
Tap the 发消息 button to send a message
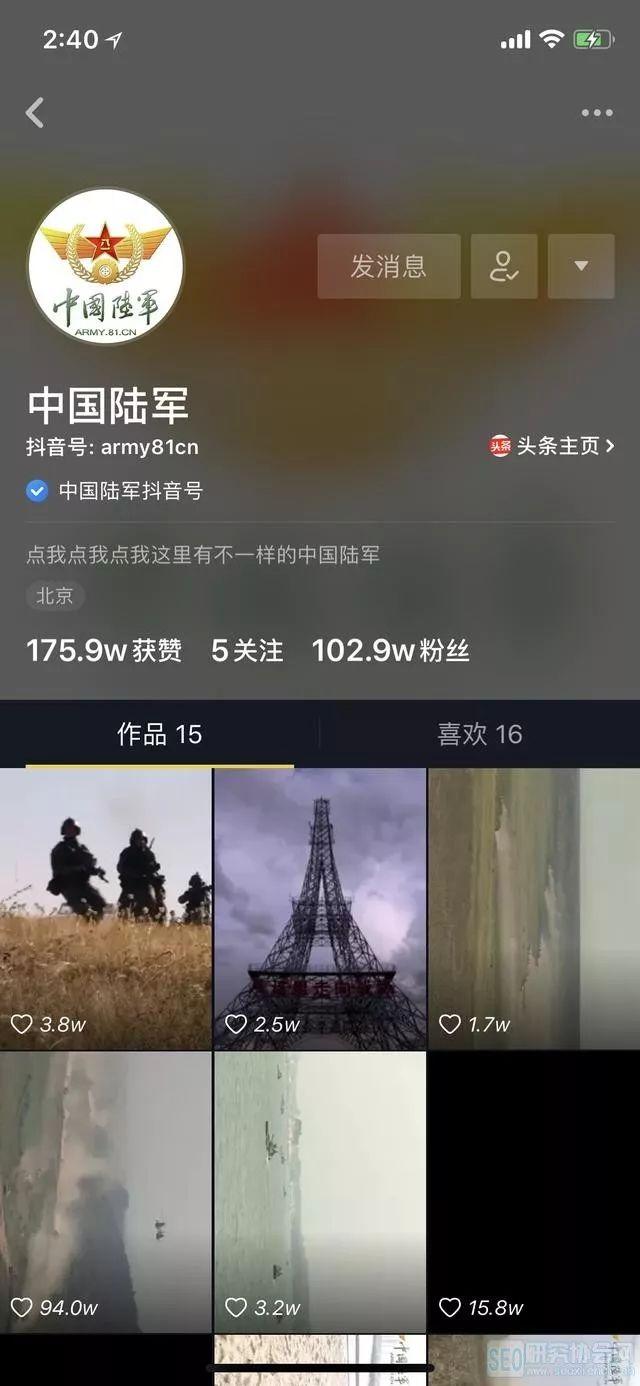pyautogui.click(x=389, y=266)
